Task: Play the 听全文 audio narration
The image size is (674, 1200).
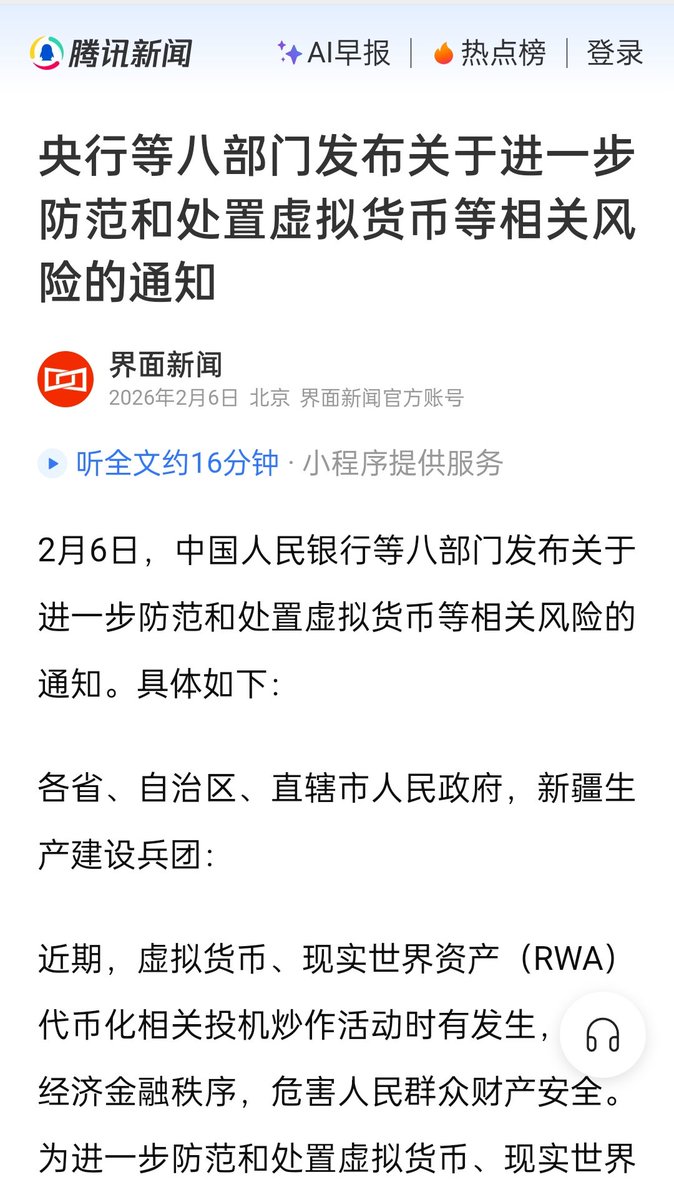Action: coord(160,463)
